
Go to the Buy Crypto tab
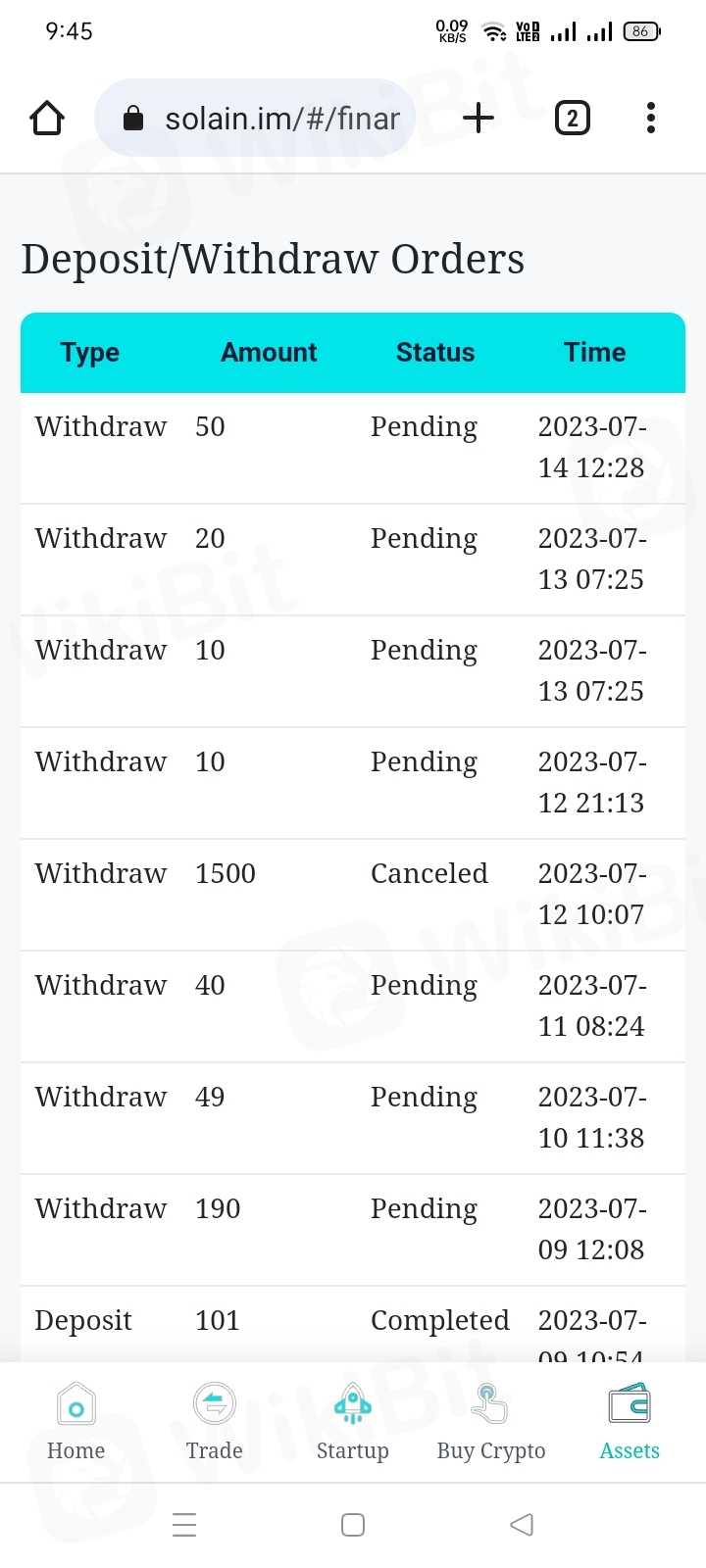(490, 1421)
